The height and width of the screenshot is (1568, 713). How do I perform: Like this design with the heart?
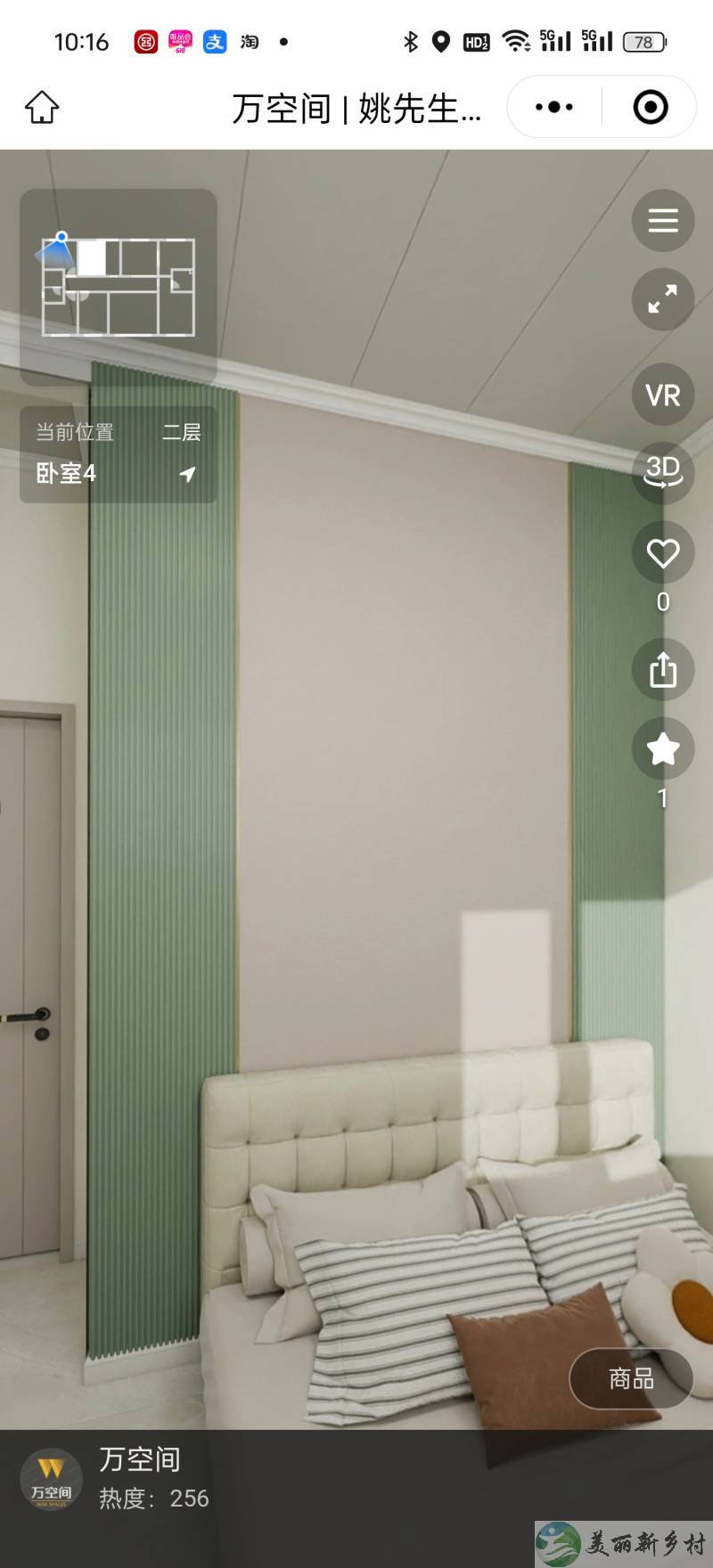pyautogui.click(x=662, y=554)
